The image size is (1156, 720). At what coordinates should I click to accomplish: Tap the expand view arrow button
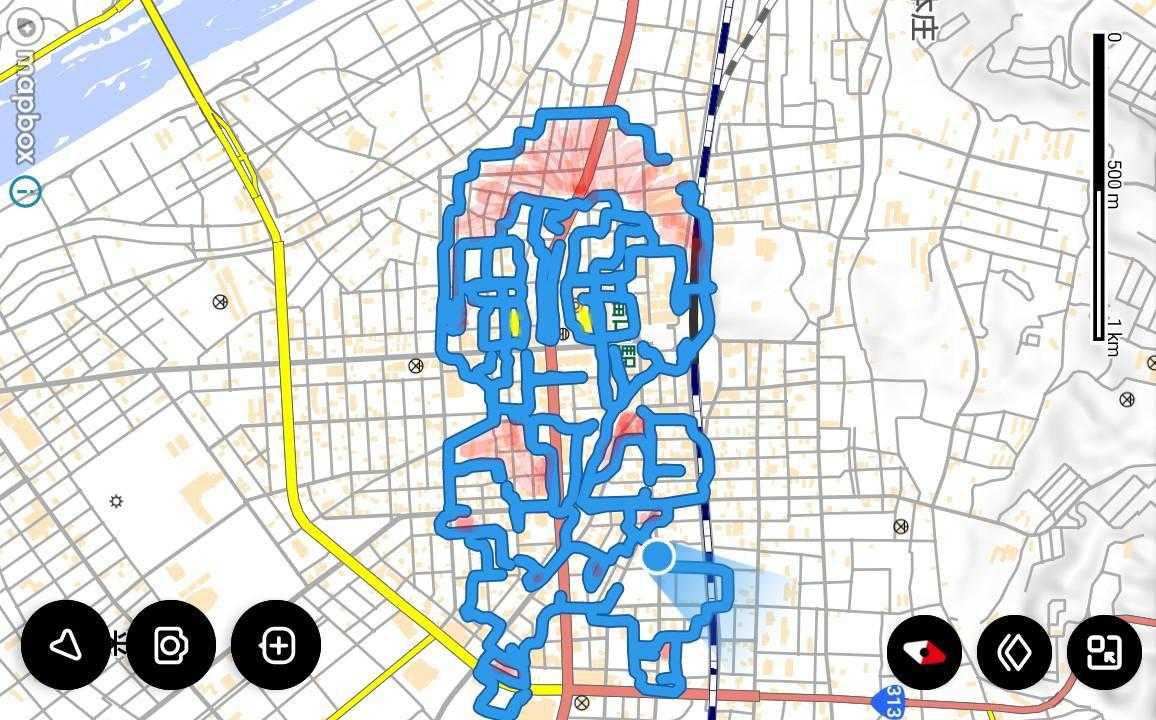pyautogui.click(x=1104, y=652)
